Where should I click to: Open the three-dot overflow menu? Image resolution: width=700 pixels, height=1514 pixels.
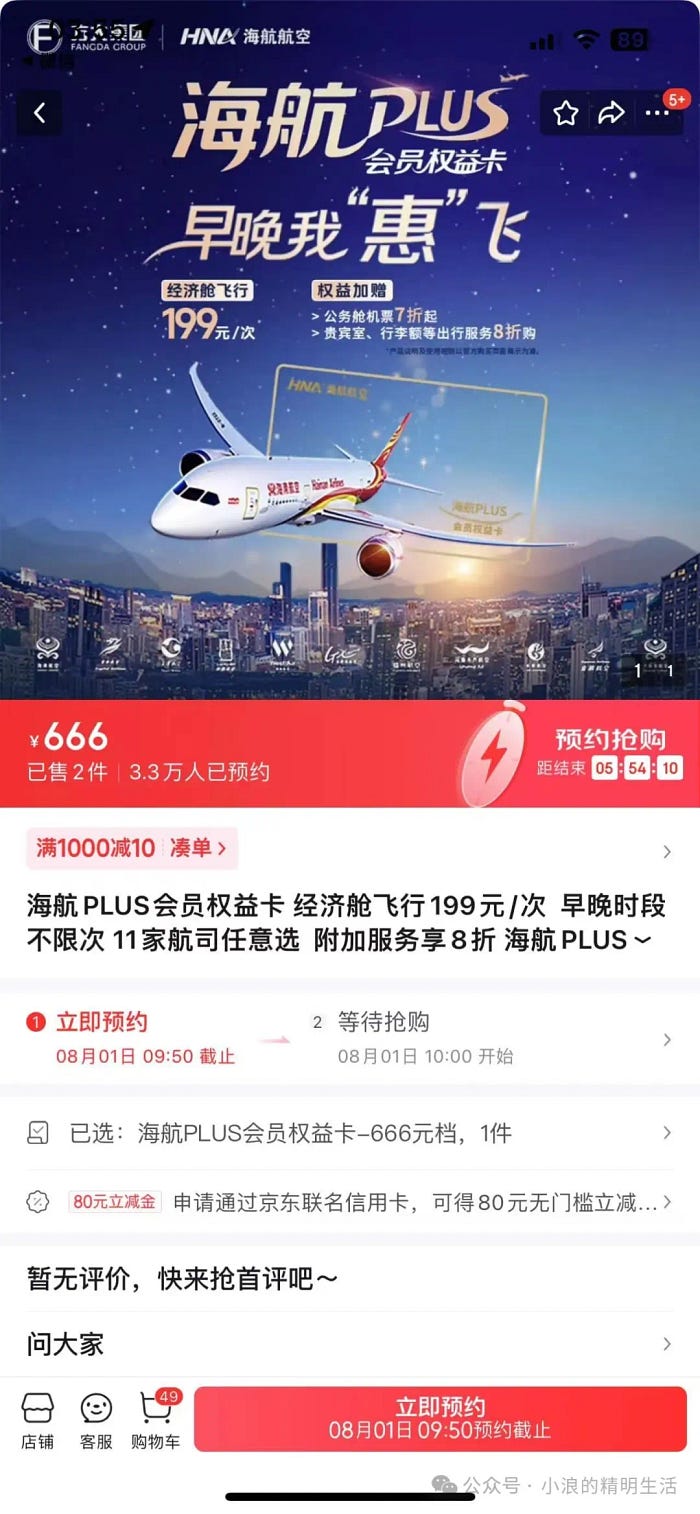tap(657, 114)
